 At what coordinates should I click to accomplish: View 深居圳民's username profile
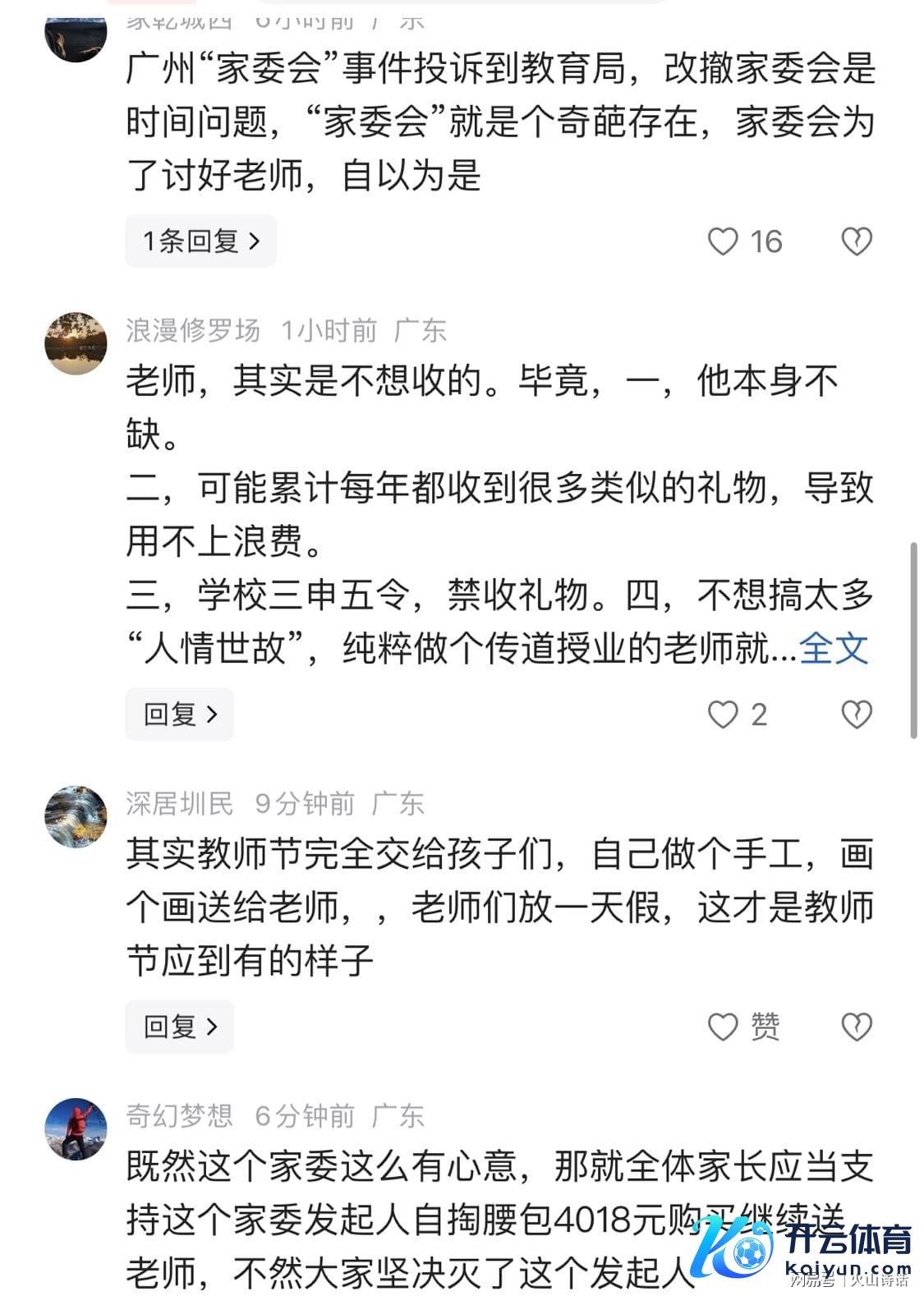point(180,803)
